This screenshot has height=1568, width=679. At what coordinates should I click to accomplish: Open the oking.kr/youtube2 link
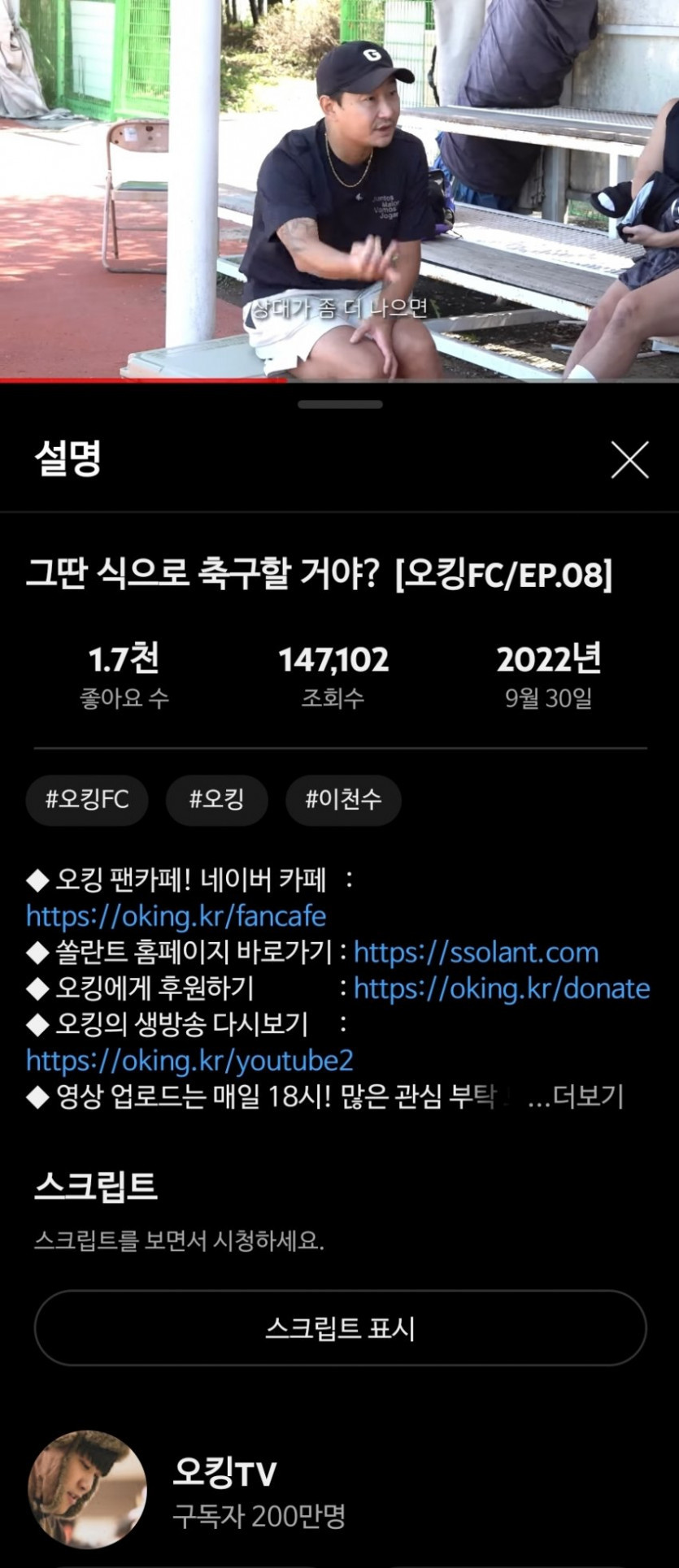coord(189,1061)
